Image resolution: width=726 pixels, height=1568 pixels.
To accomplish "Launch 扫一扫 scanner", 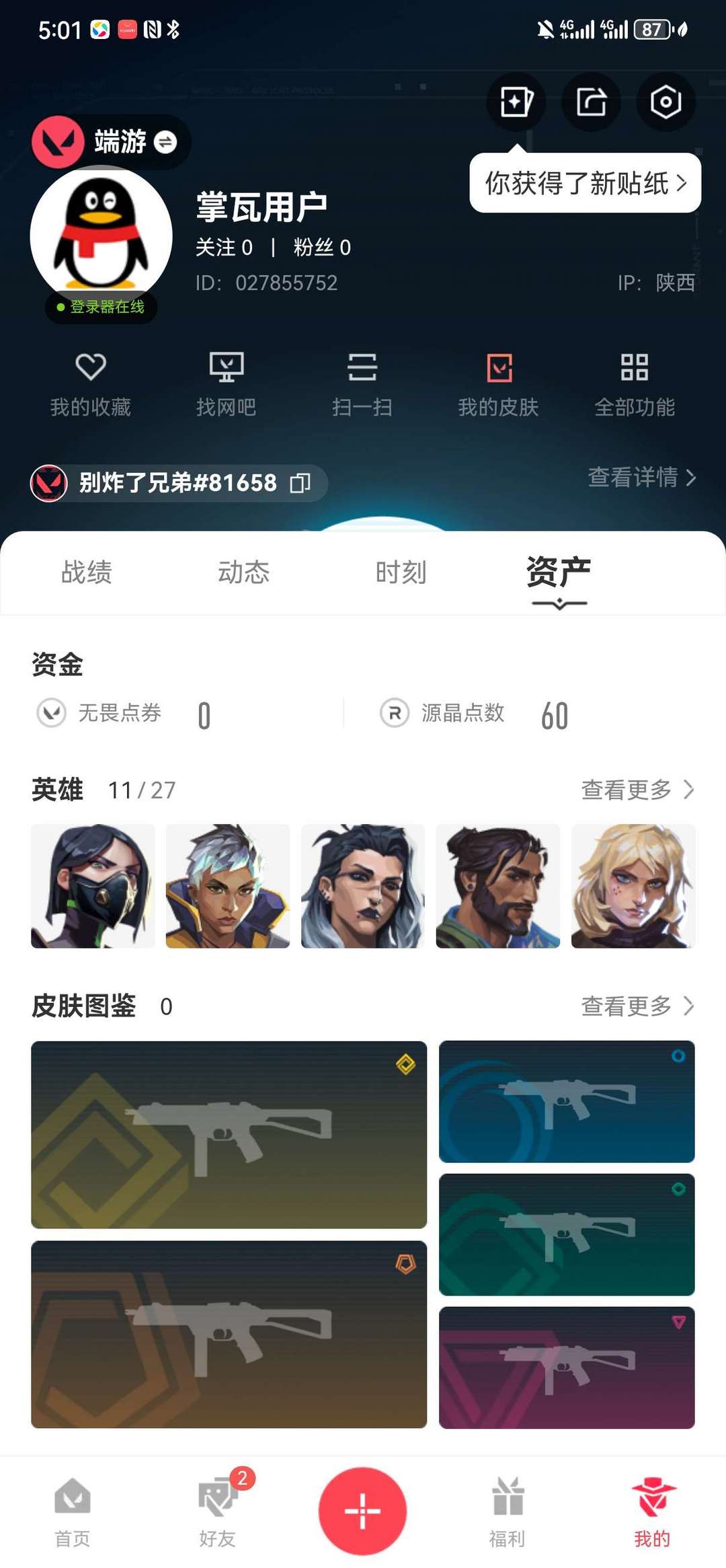I will (x=362, y=385).
